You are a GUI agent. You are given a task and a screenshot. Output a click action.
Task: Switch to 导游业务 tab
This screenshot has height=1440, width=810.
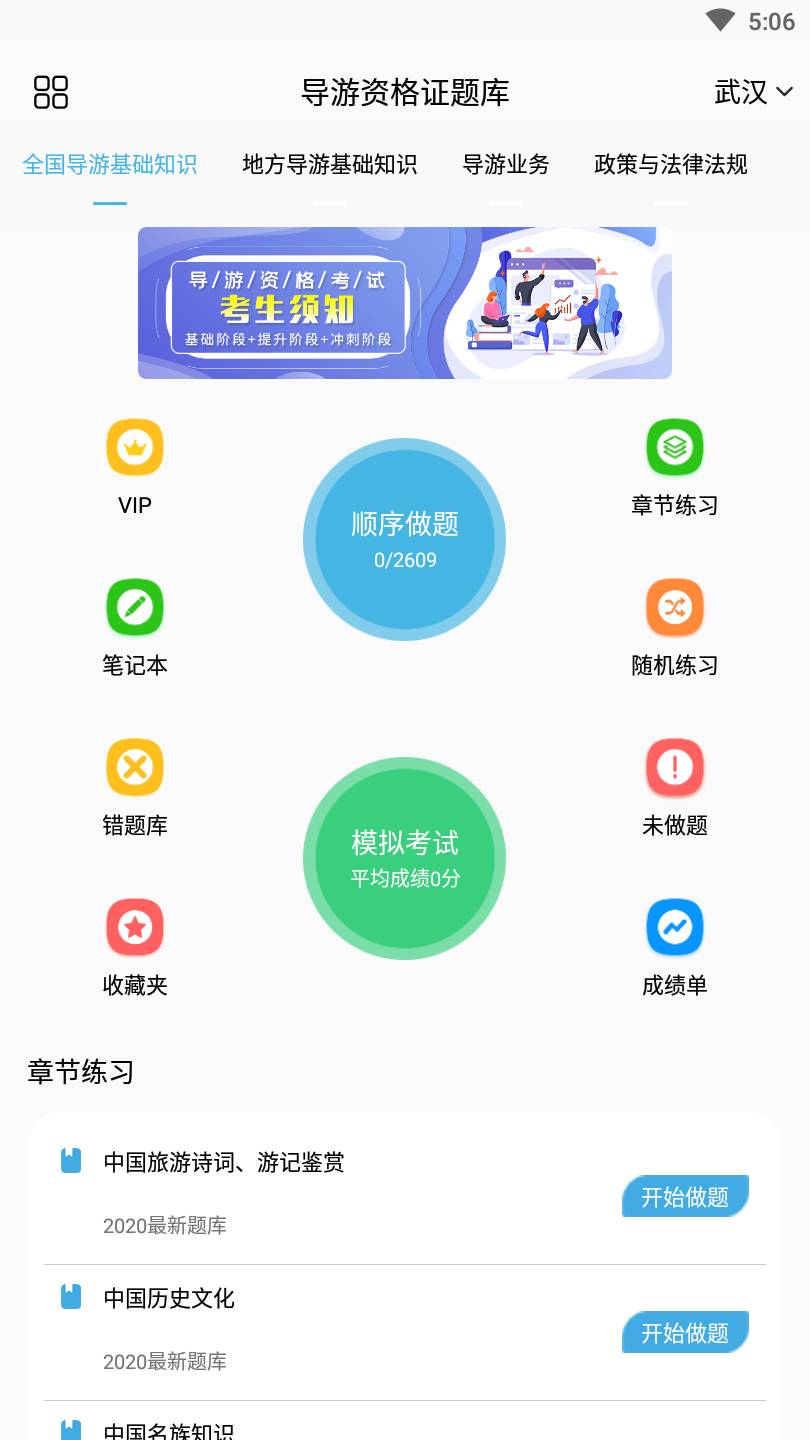tap(506, 165)
